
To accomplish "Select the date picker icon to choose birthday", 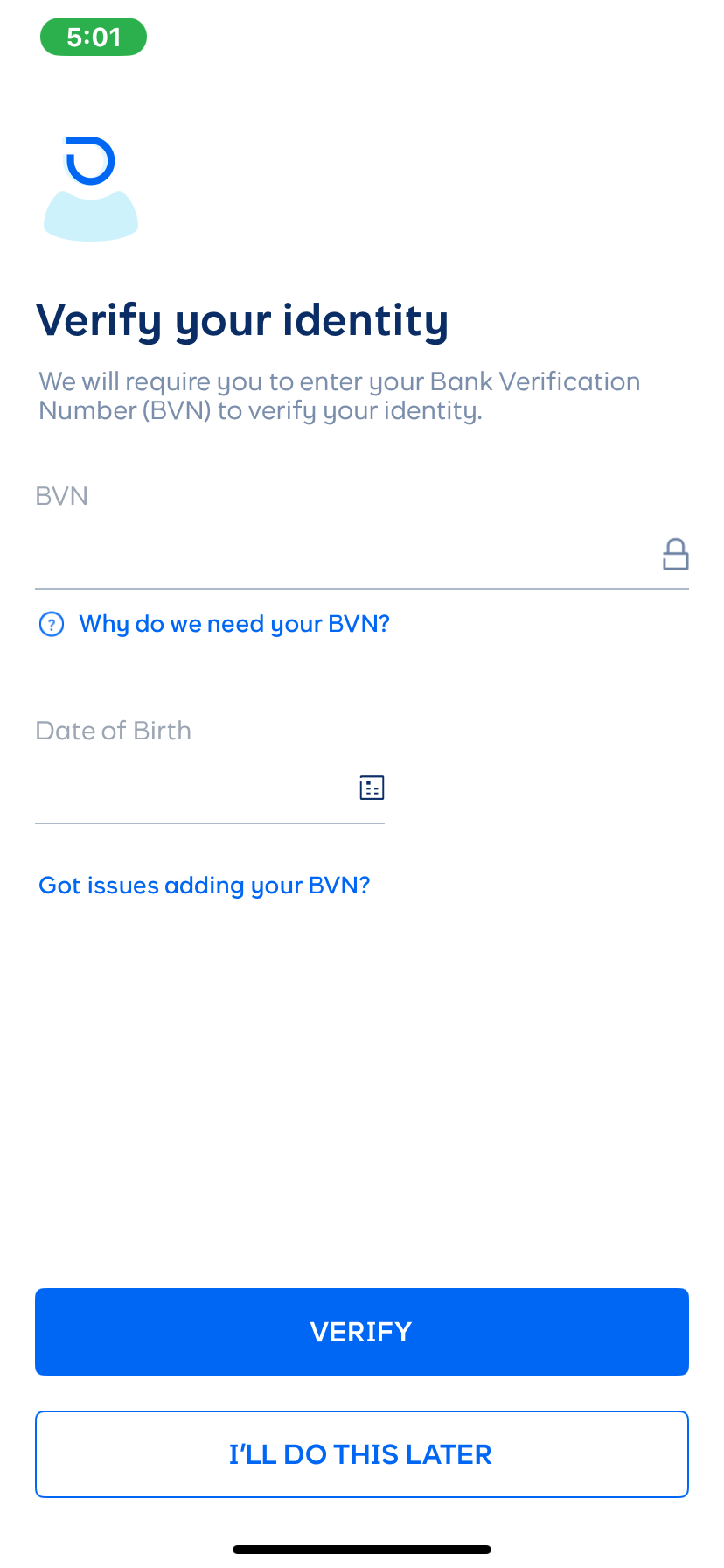I will 372,787.
